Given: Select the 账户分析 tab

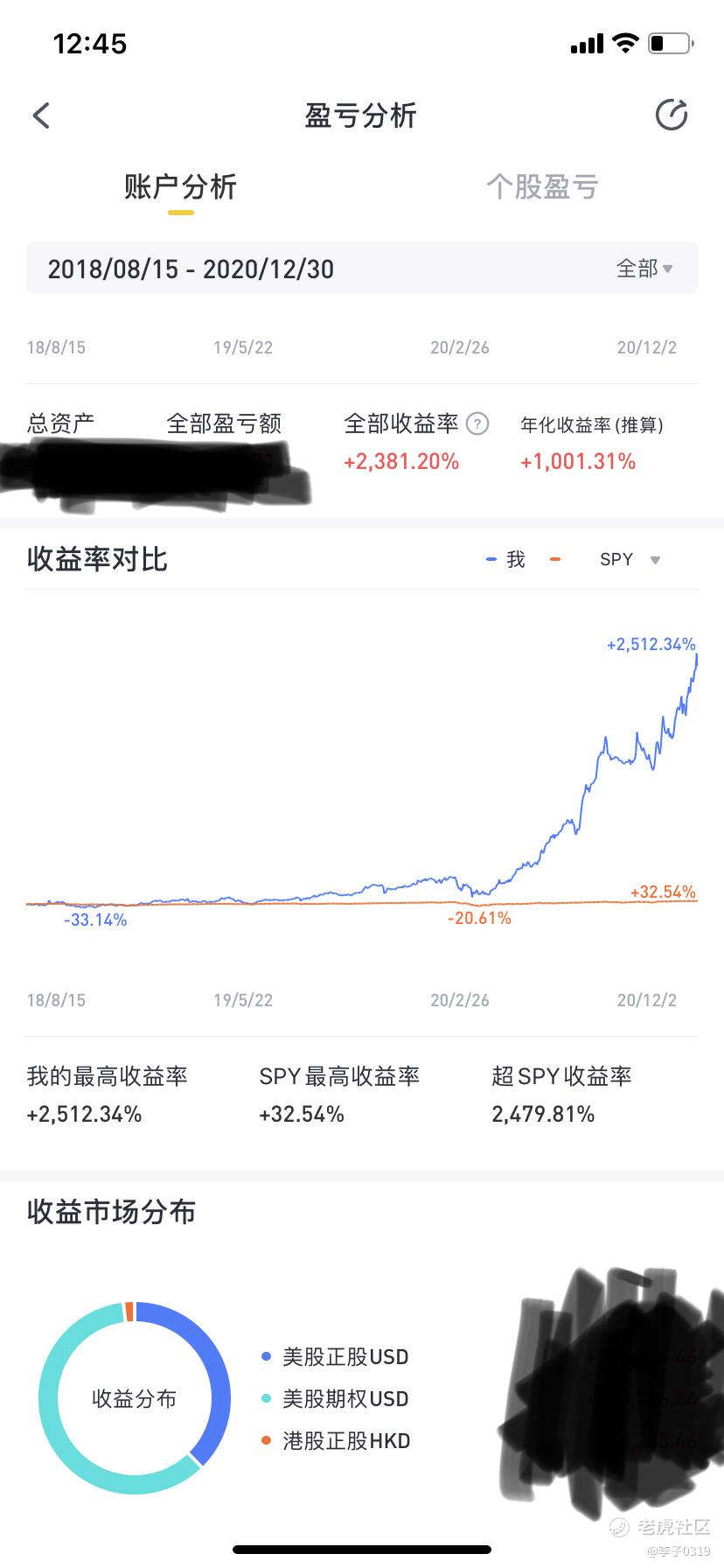Looking at the screenshot, I should 180,186.
